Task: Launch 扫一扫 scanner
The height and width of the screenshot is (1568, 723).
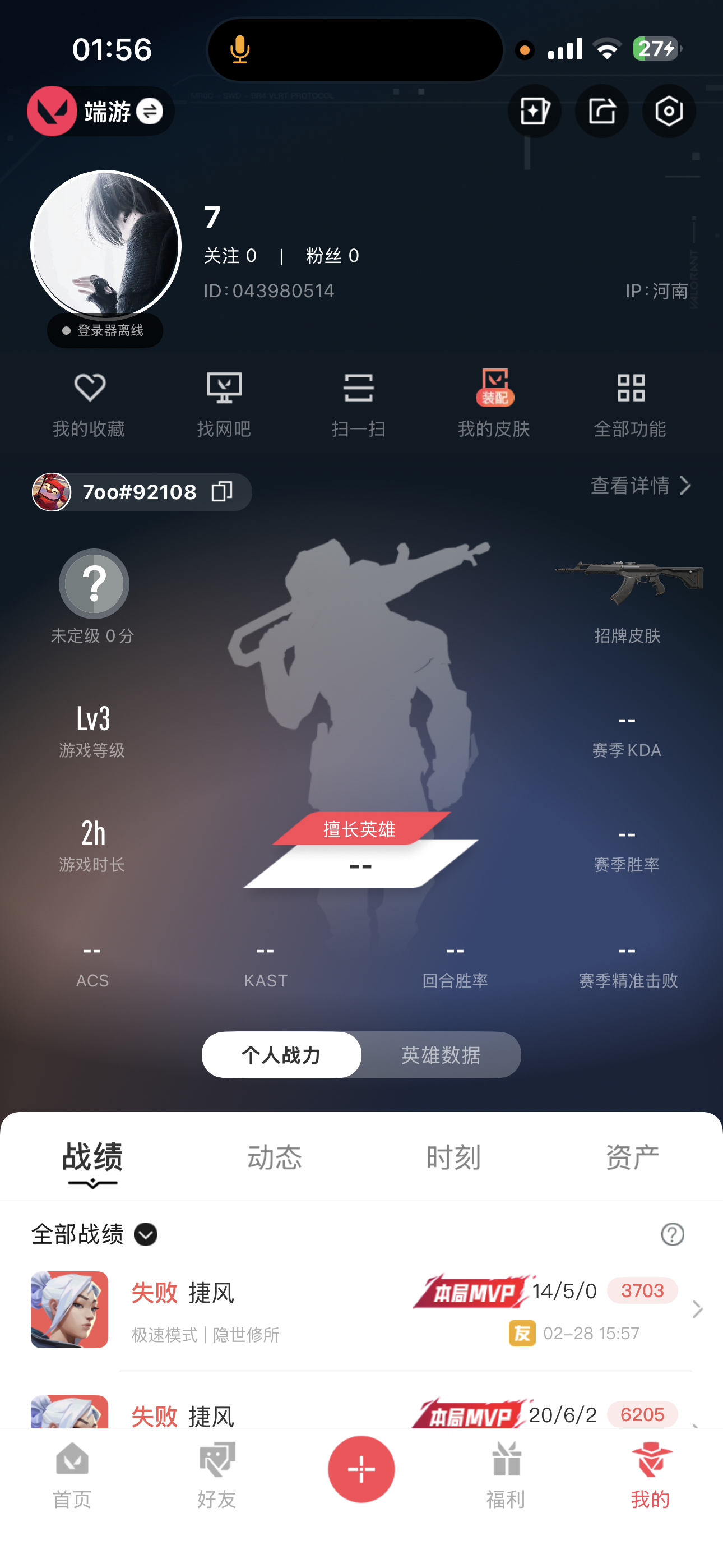Action: click(x=359, y=404)
